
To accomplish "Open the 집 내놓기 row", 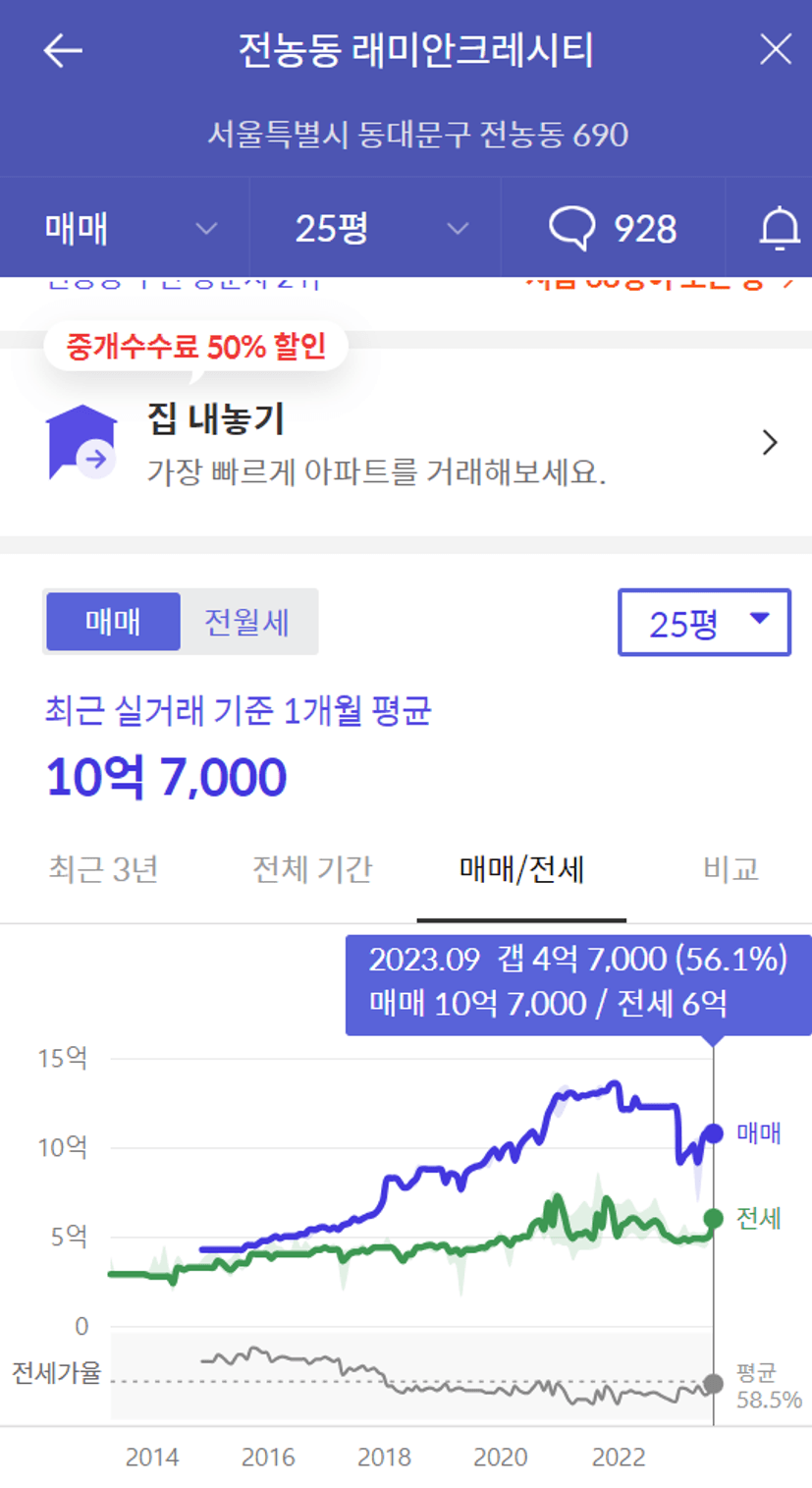I will click(406, 443).
